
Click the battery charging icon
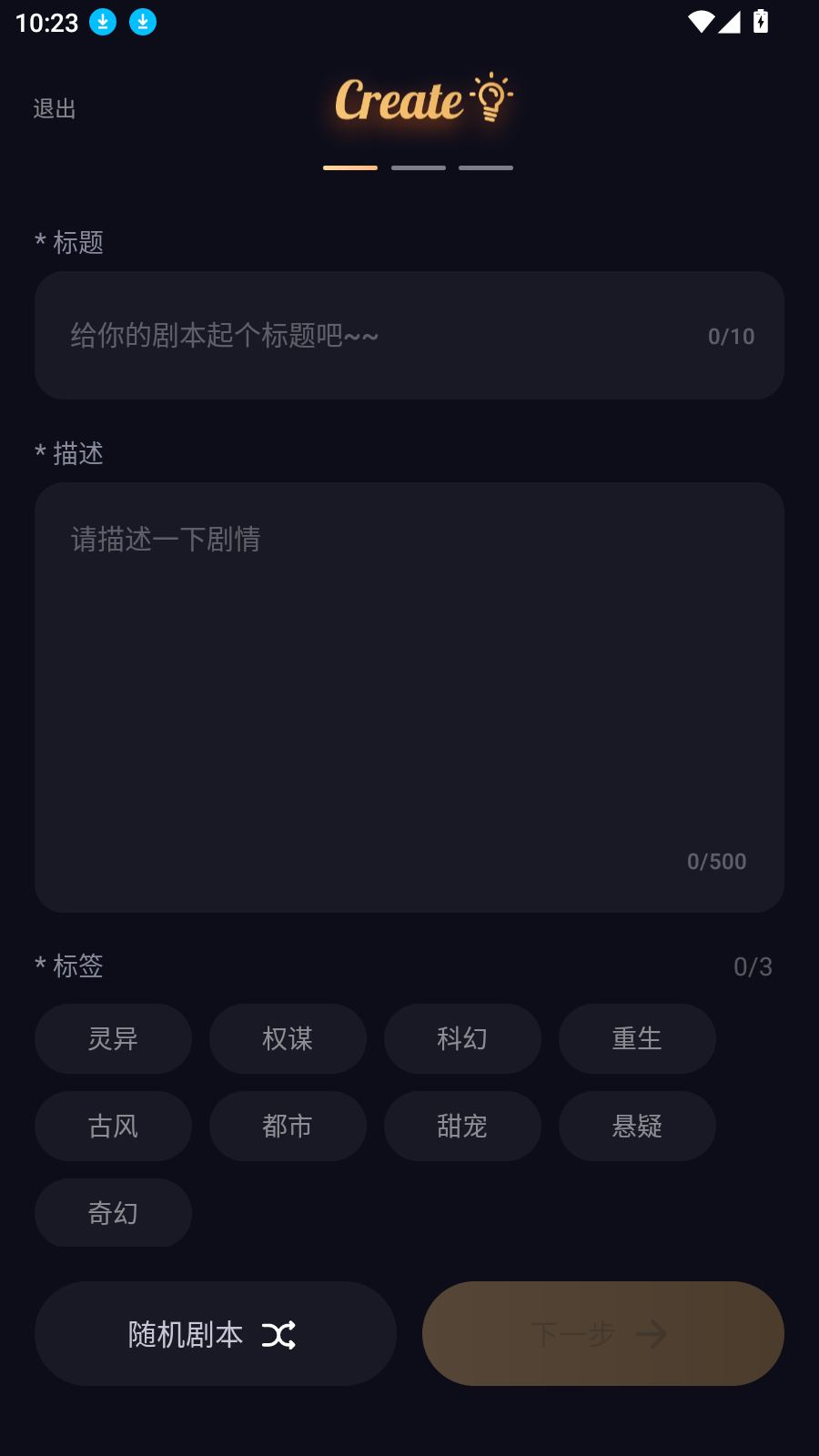(x=763, y=23)
